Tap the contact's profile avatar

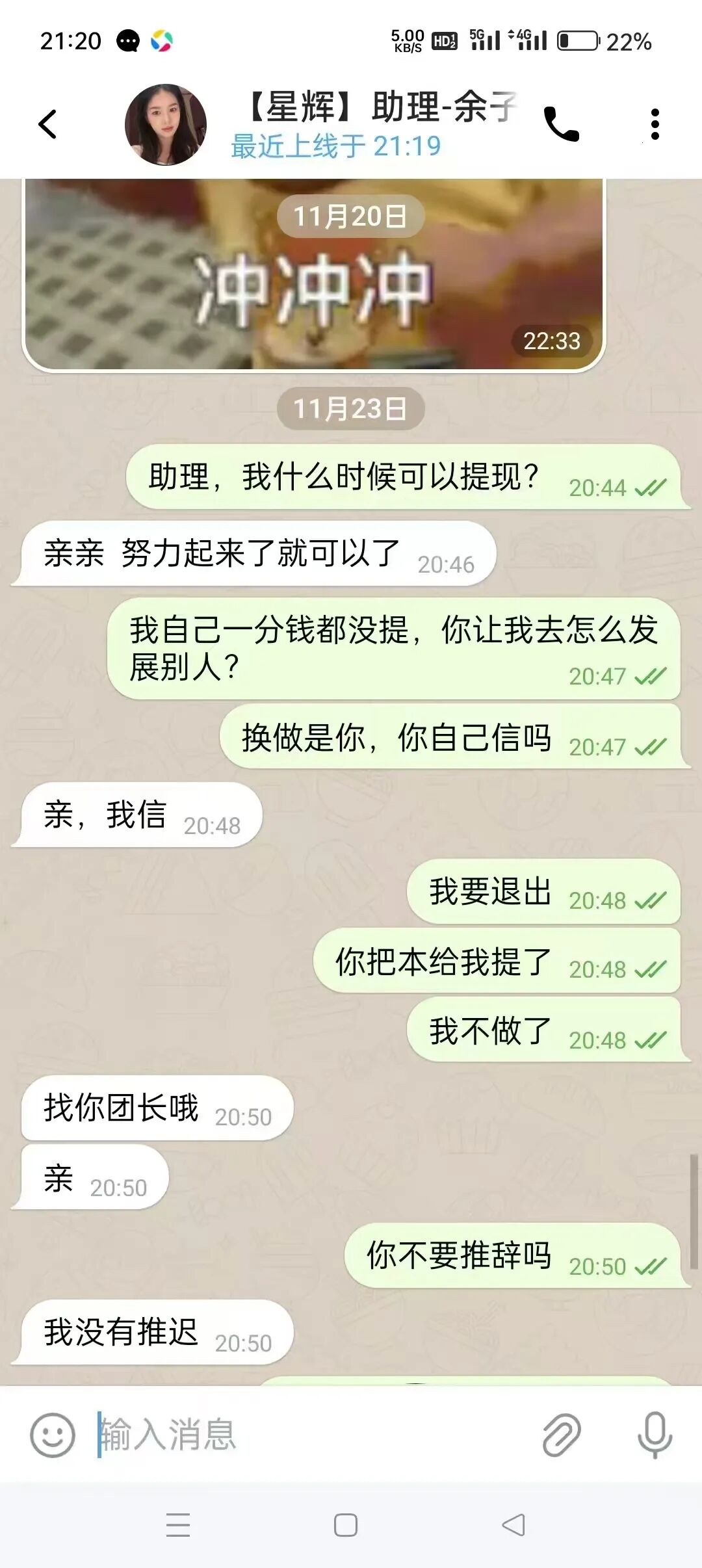pyautogui.click(x=165, y=125)
